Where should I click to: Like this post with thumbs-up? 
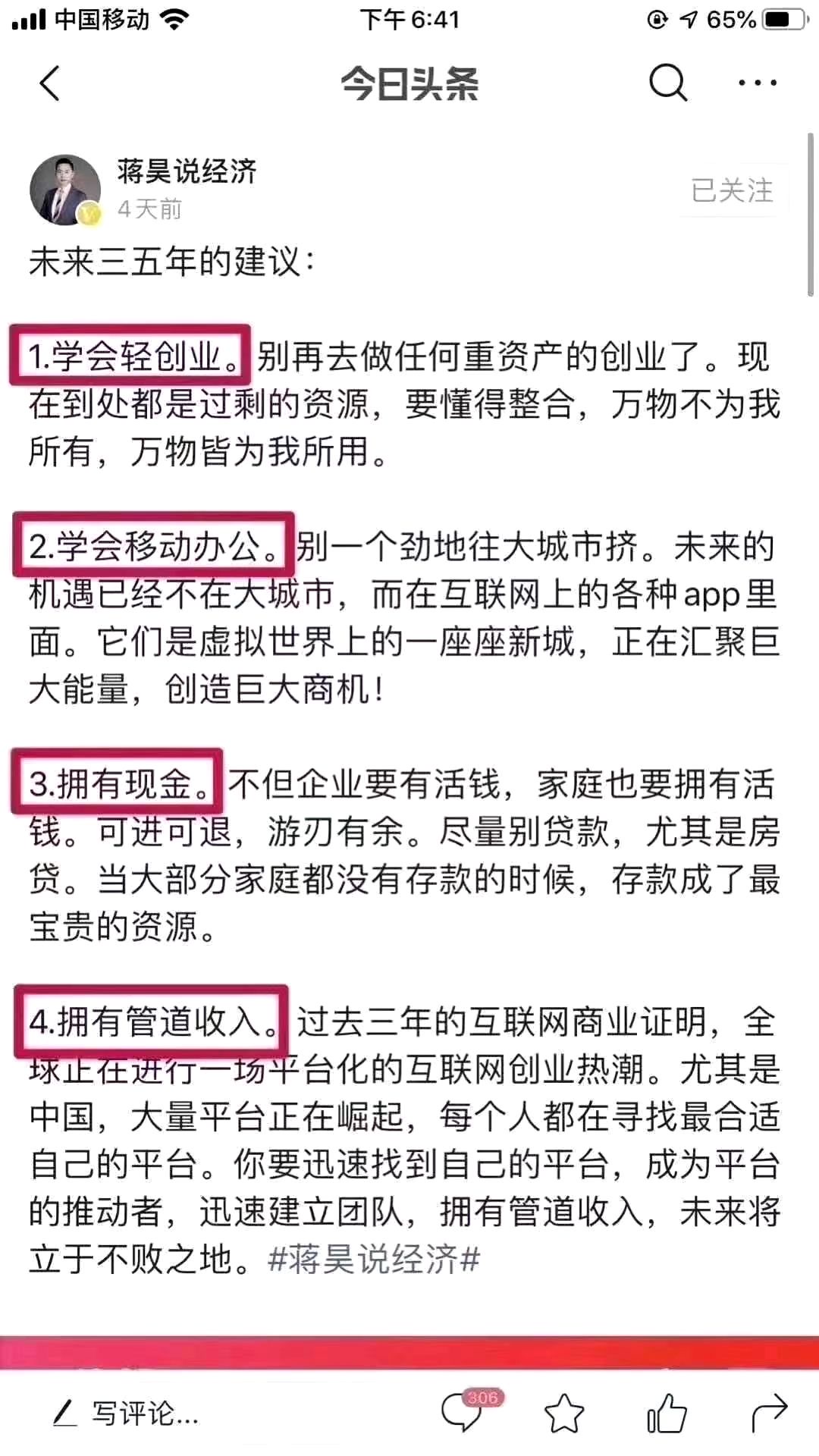(667, 1414)
